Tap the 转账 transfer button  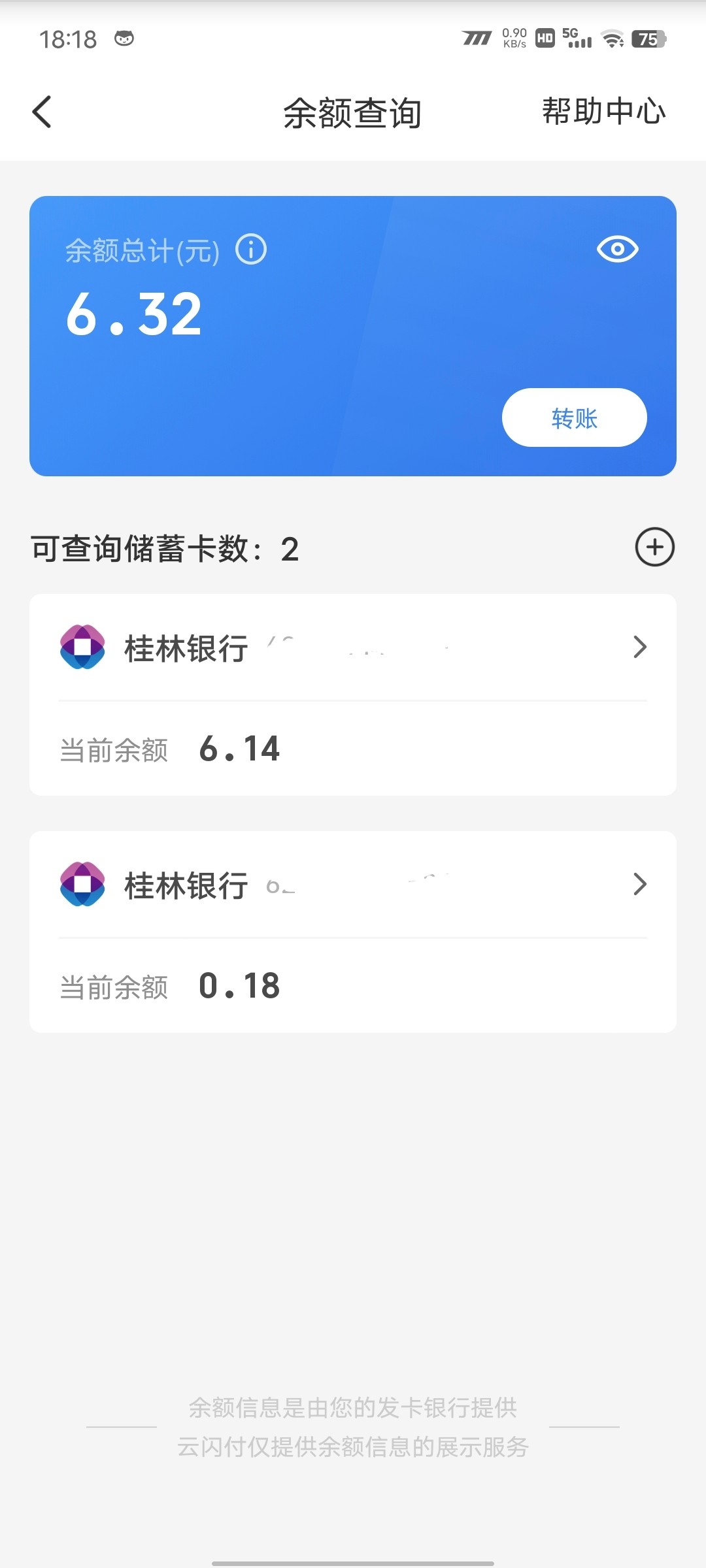(574, 418)
